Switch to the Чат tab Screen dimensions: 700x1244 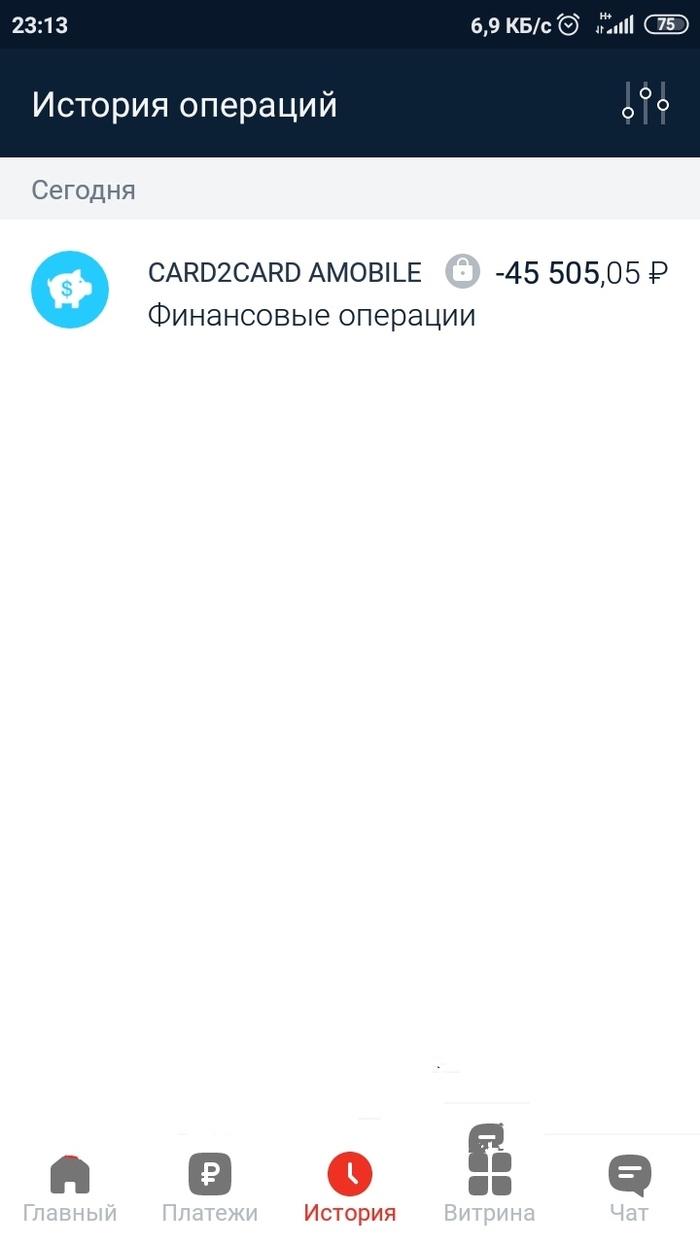tap(629, 1187)
